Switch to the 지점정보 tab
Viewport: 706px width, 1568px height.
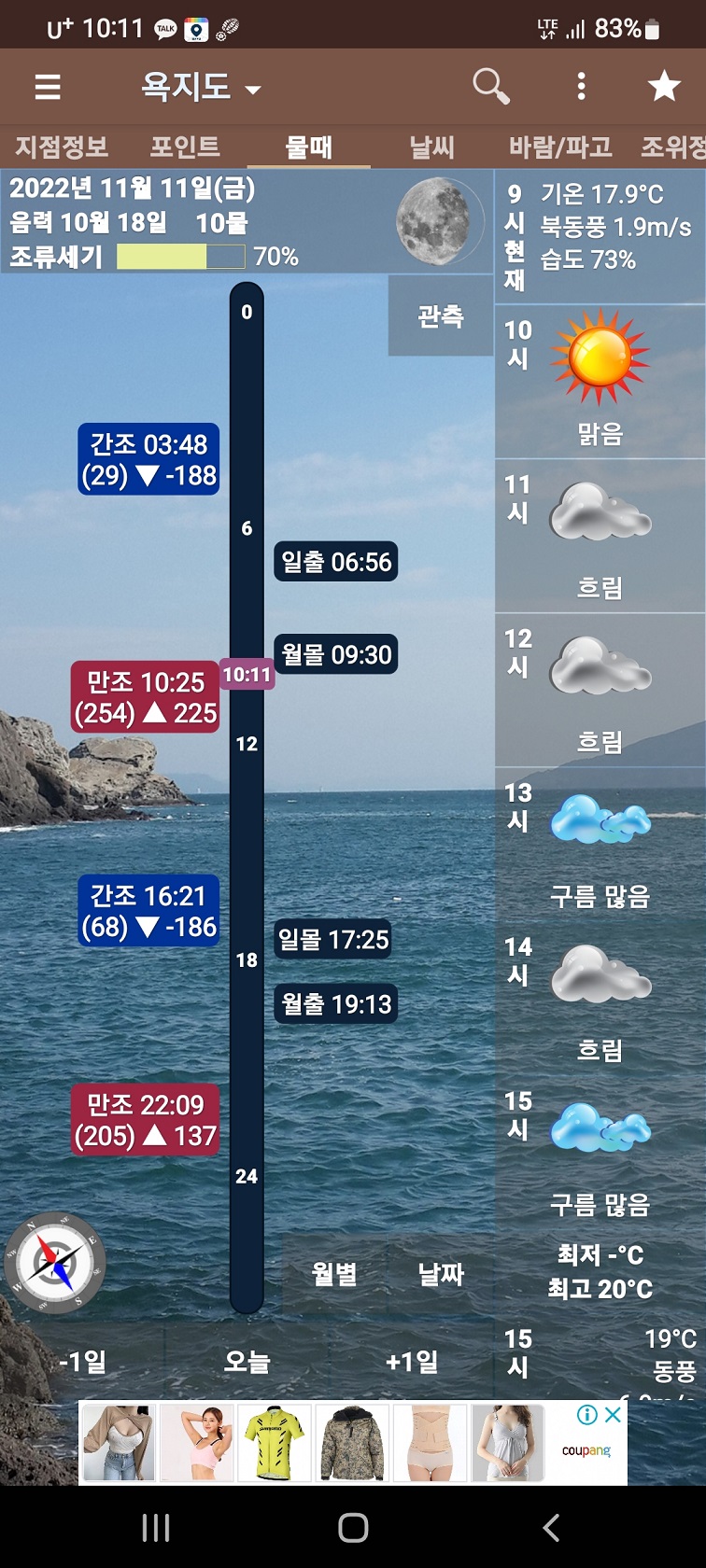(62, 147)
